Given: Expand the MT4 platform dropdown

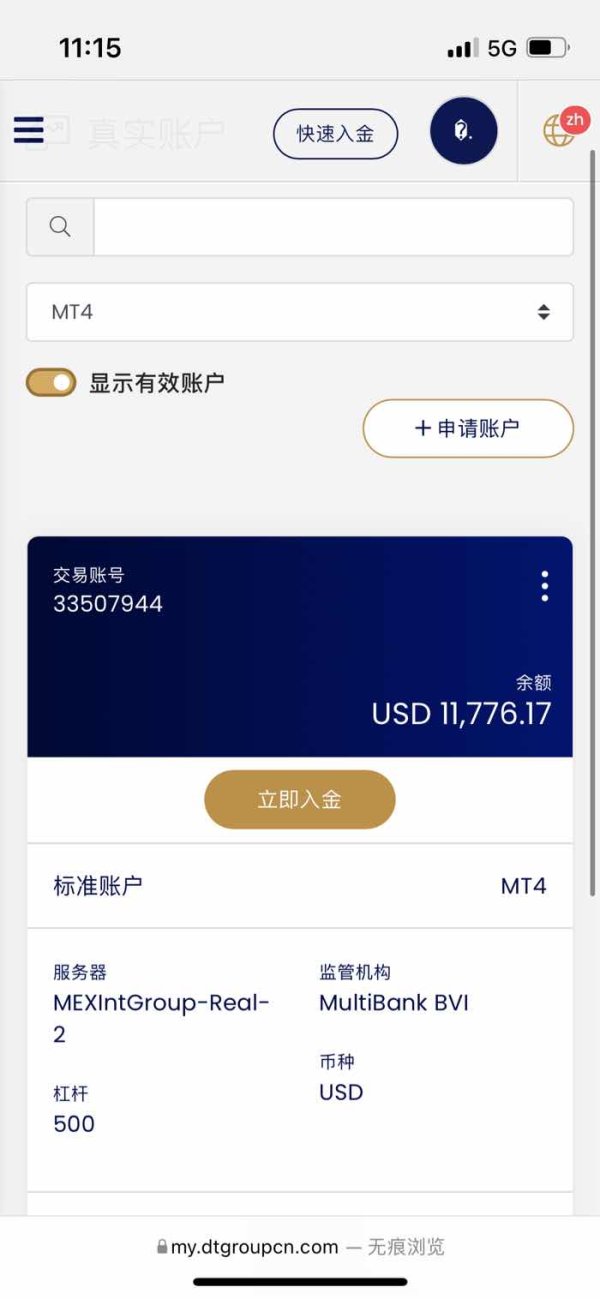Looking at the screenshot, I should click(x=300, y=312).
